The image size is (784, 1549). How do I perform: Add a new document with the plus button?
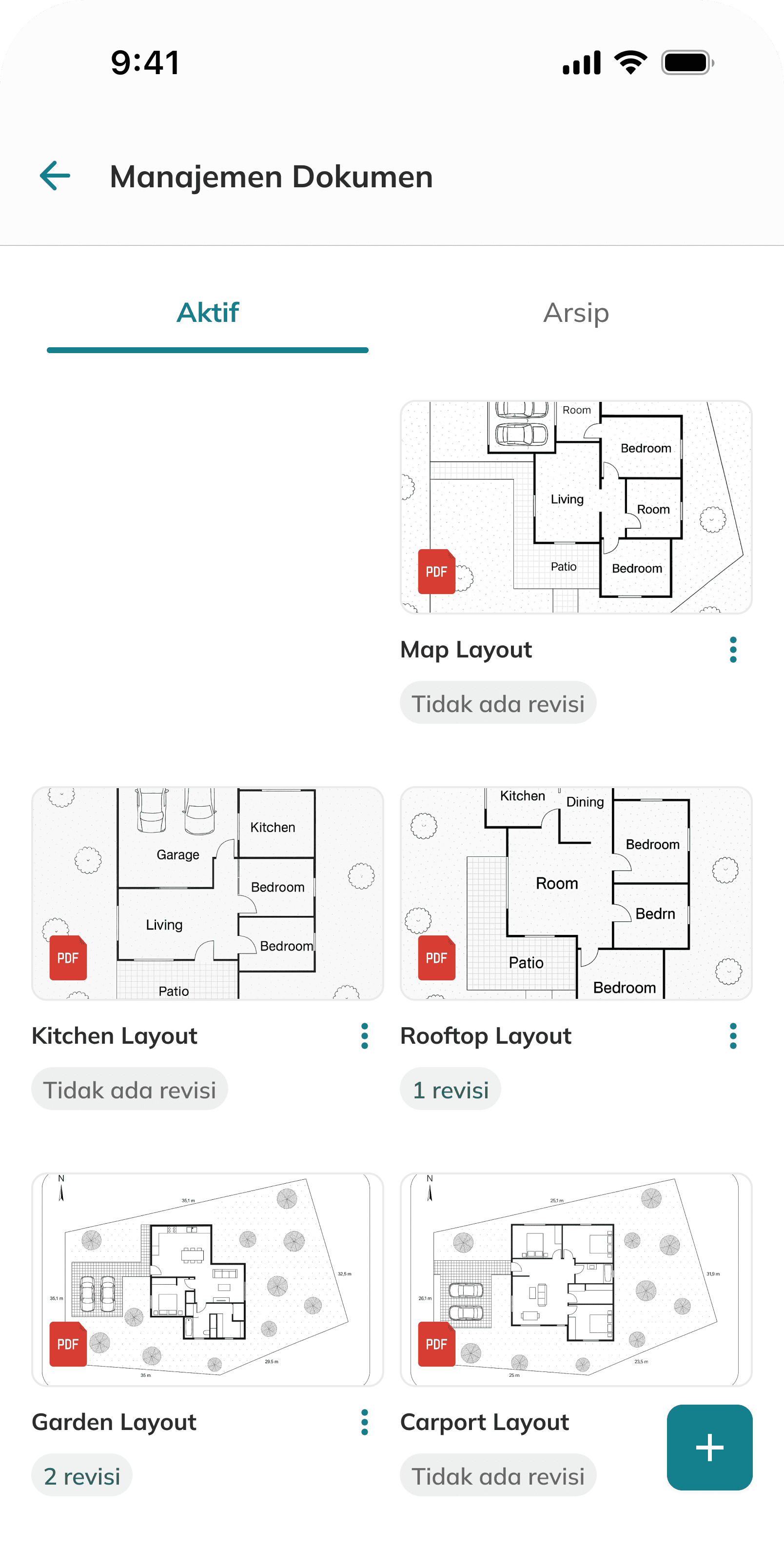pyautogui.click(x=709, y=1448)
